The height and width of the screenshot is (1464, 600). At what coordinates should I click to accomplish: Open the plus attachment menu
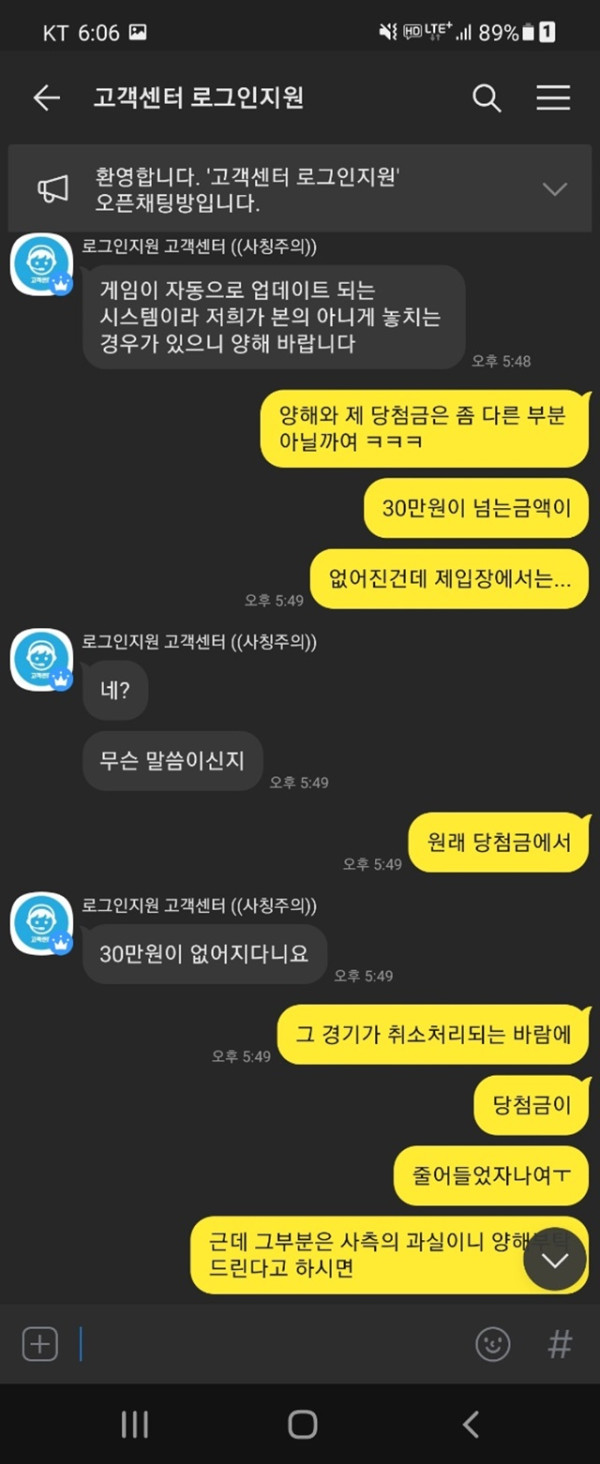click(40, 1343)
